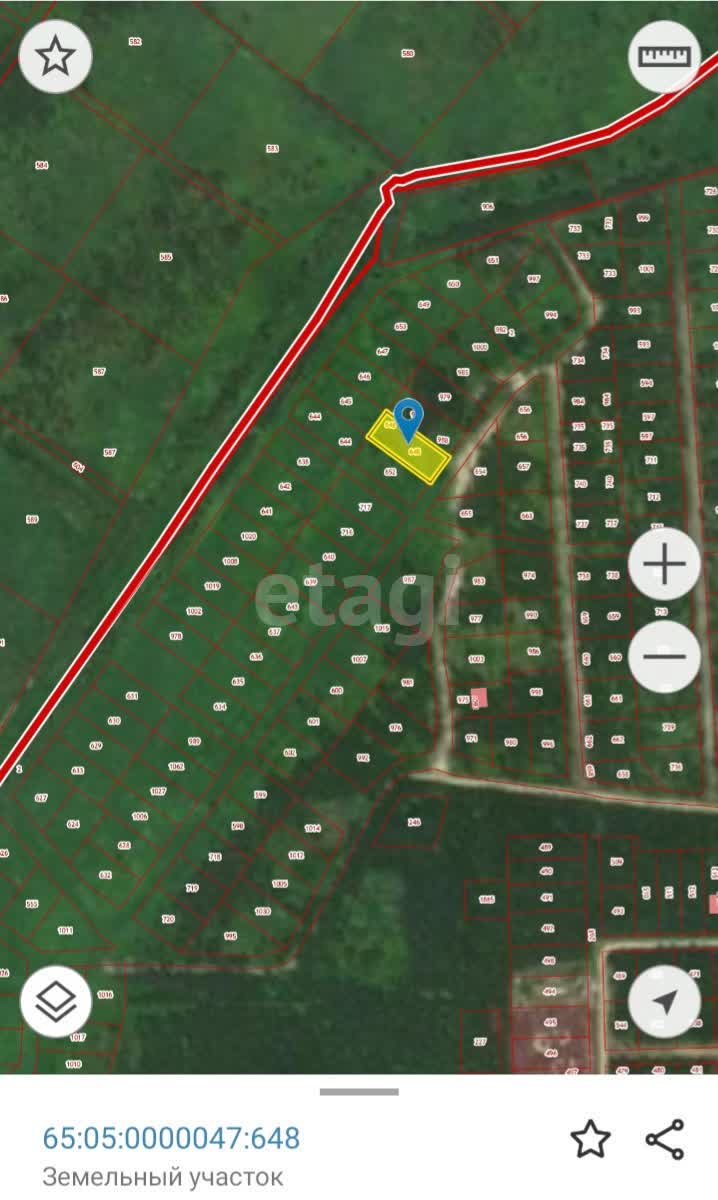Zoom in the map with the plus button
This screenshot has height=1200, width=718.
[664, 566]
